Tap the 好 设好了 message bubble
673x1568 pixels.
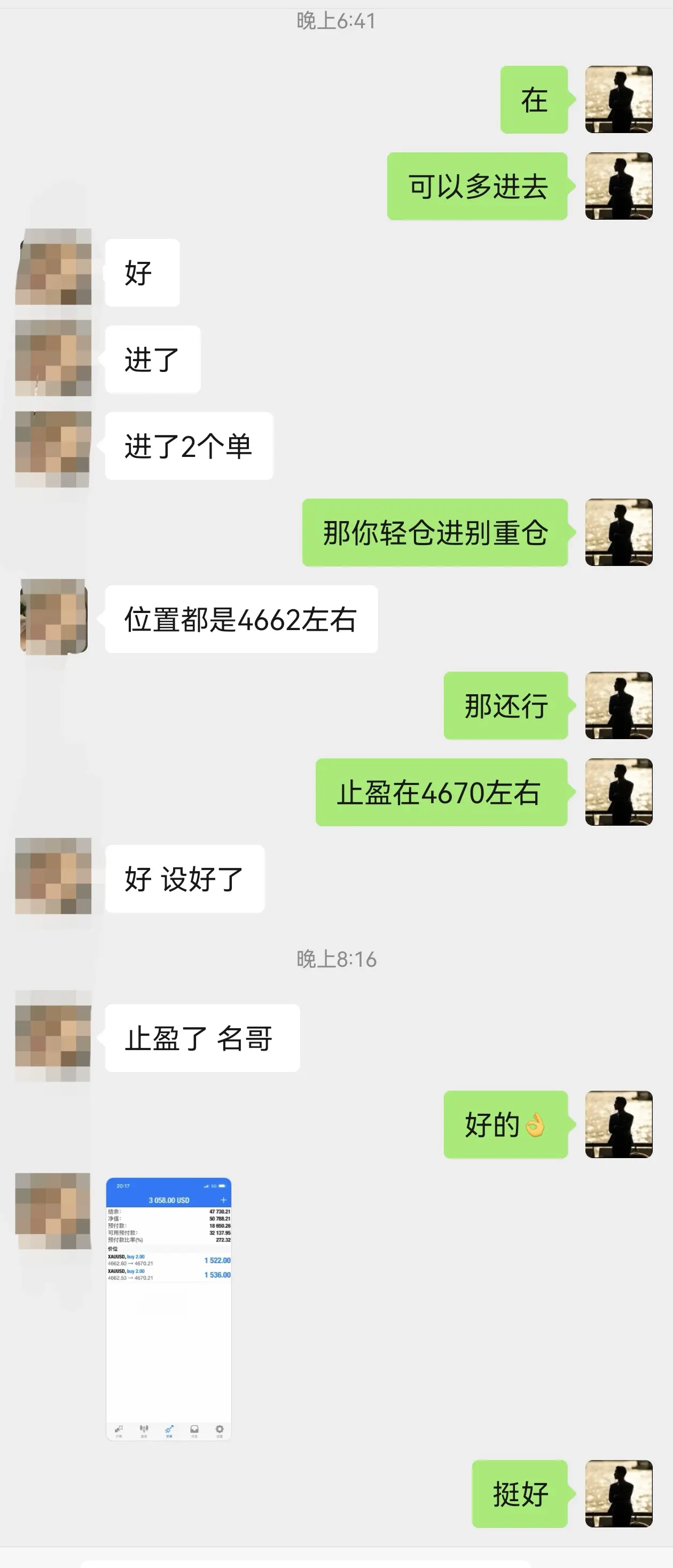[184, 880]
